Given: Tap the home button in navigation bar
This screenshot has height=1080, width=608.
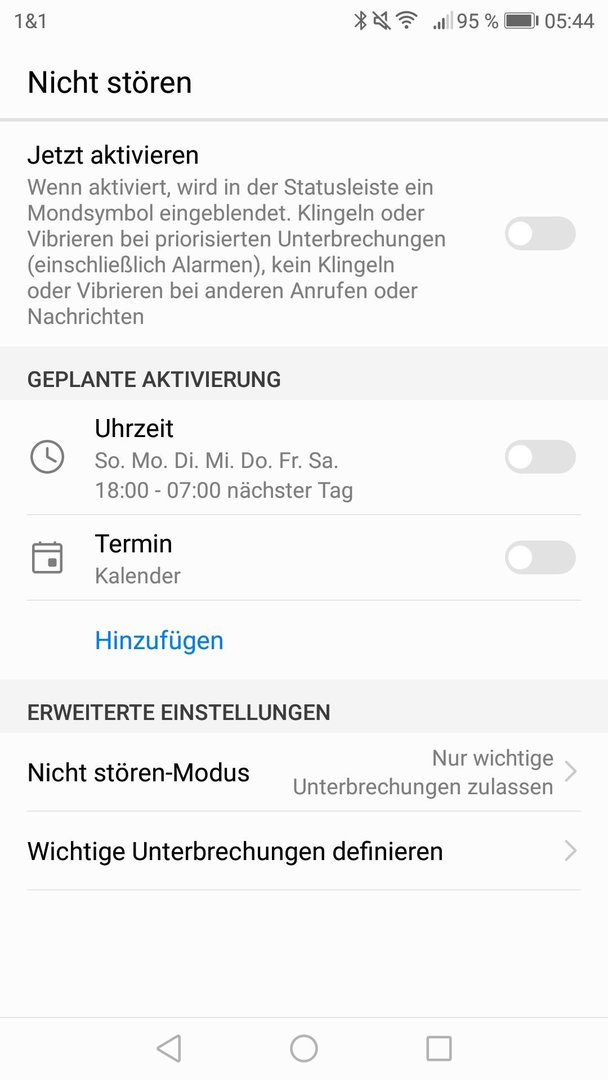Looking at the screenshot, I should click(x=304, y=1048).
